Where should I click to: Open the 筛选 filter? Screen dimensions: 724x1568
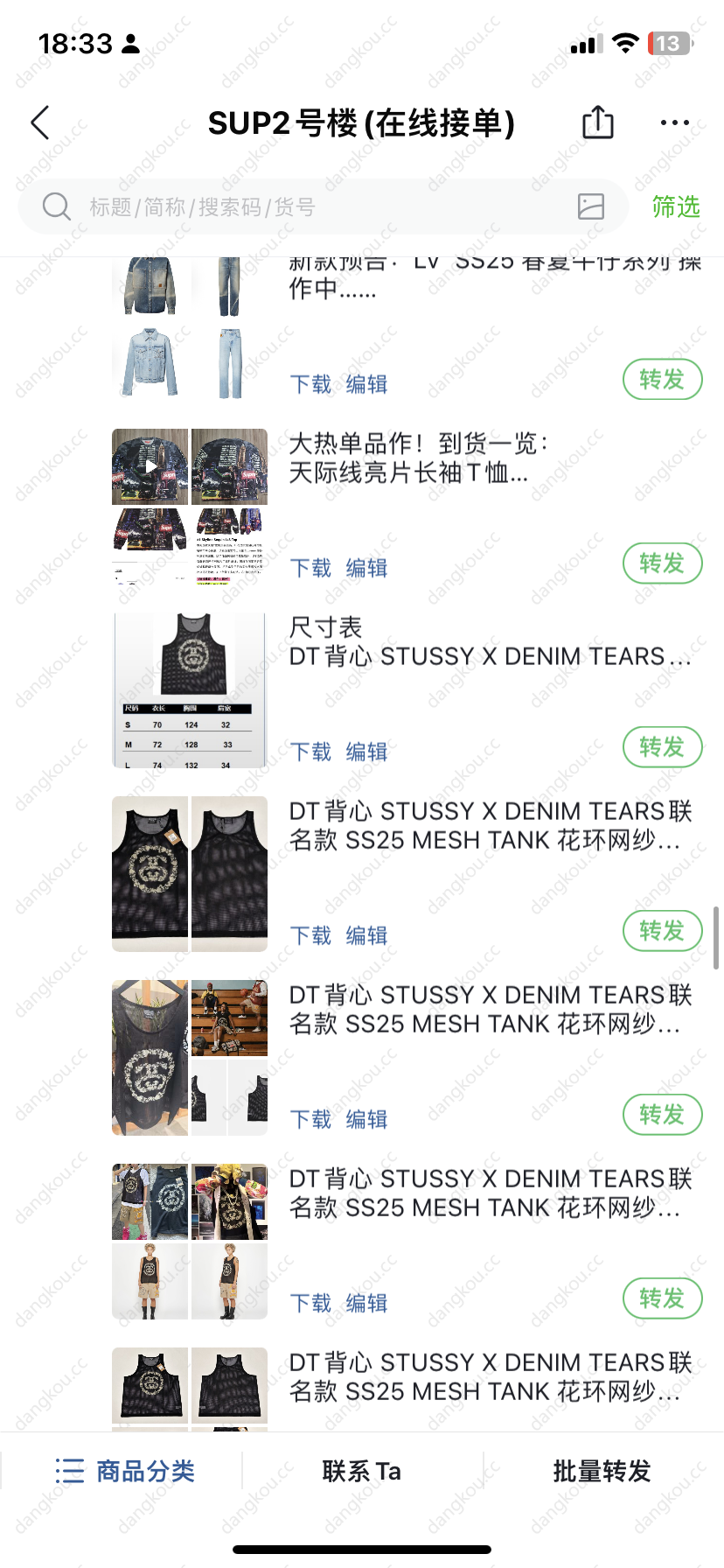pyautogui.click(x=676, y=207)
